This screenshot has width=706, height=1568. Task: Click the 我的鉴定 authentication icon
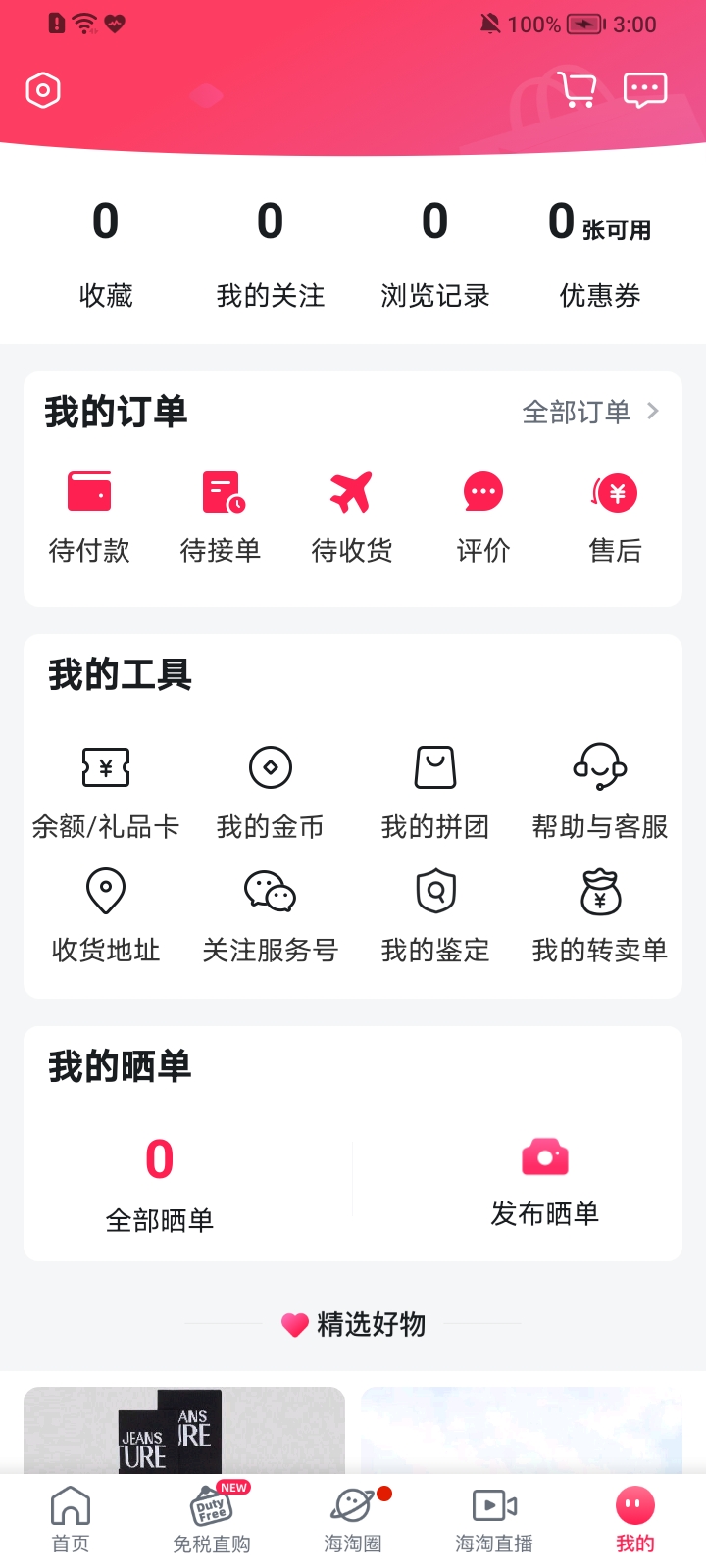point(434,891)
